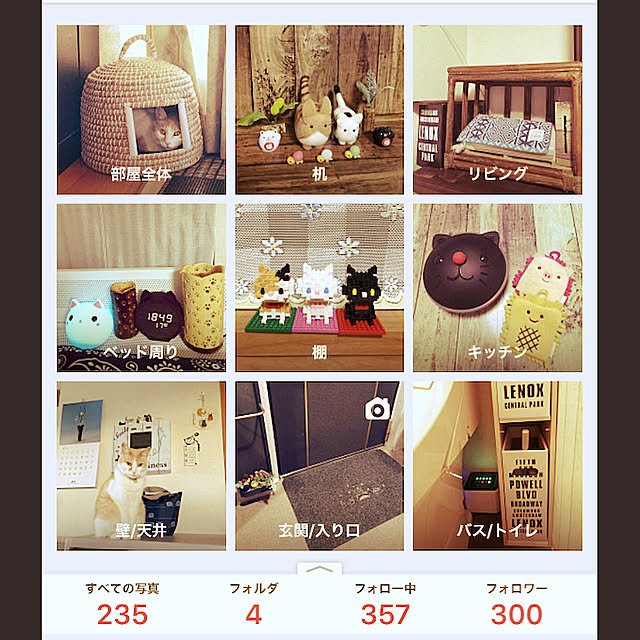Open the キッチン category
This screenshot has height=640, width=640.
click(x=497, y=288)
